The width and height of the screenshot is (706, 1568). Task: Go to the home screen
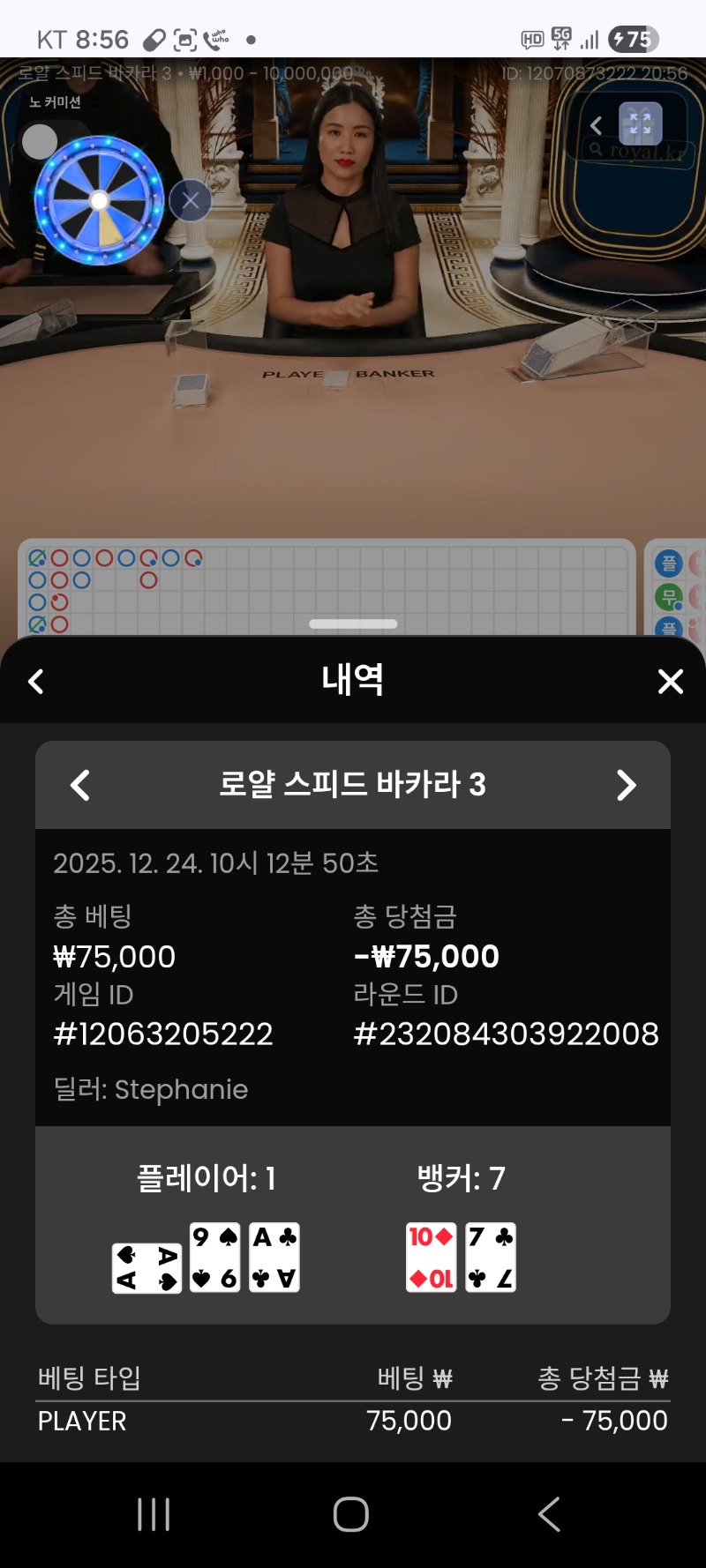pyautogui.click(x=351, y=1514)
